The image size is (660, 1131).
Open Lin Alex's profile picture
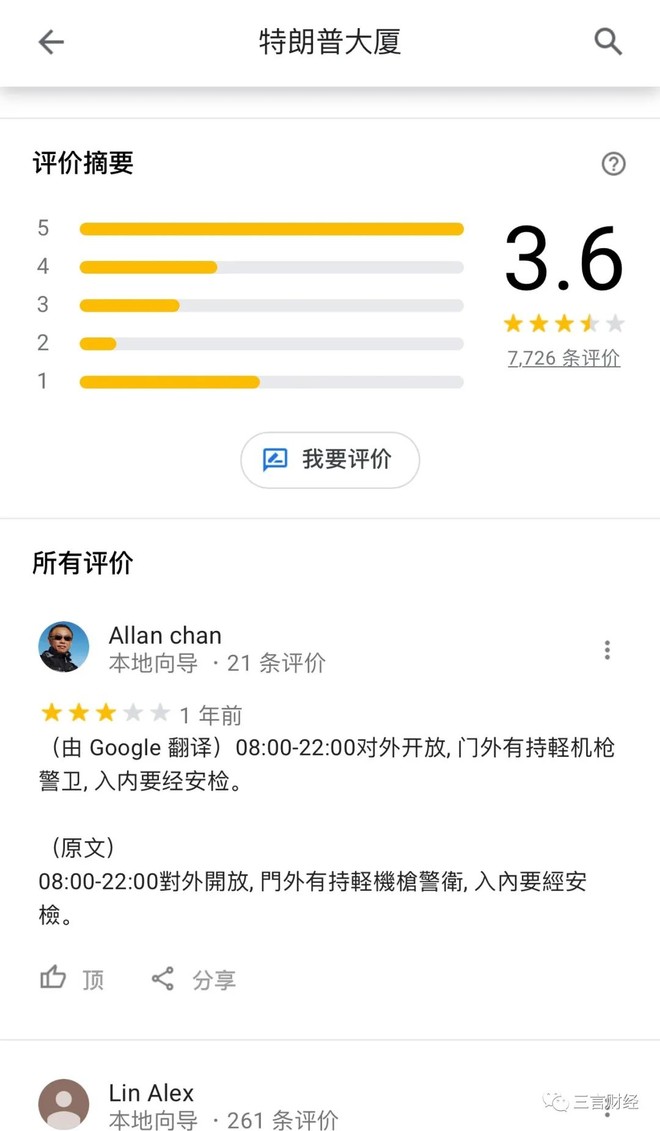tap(64, 1104)
